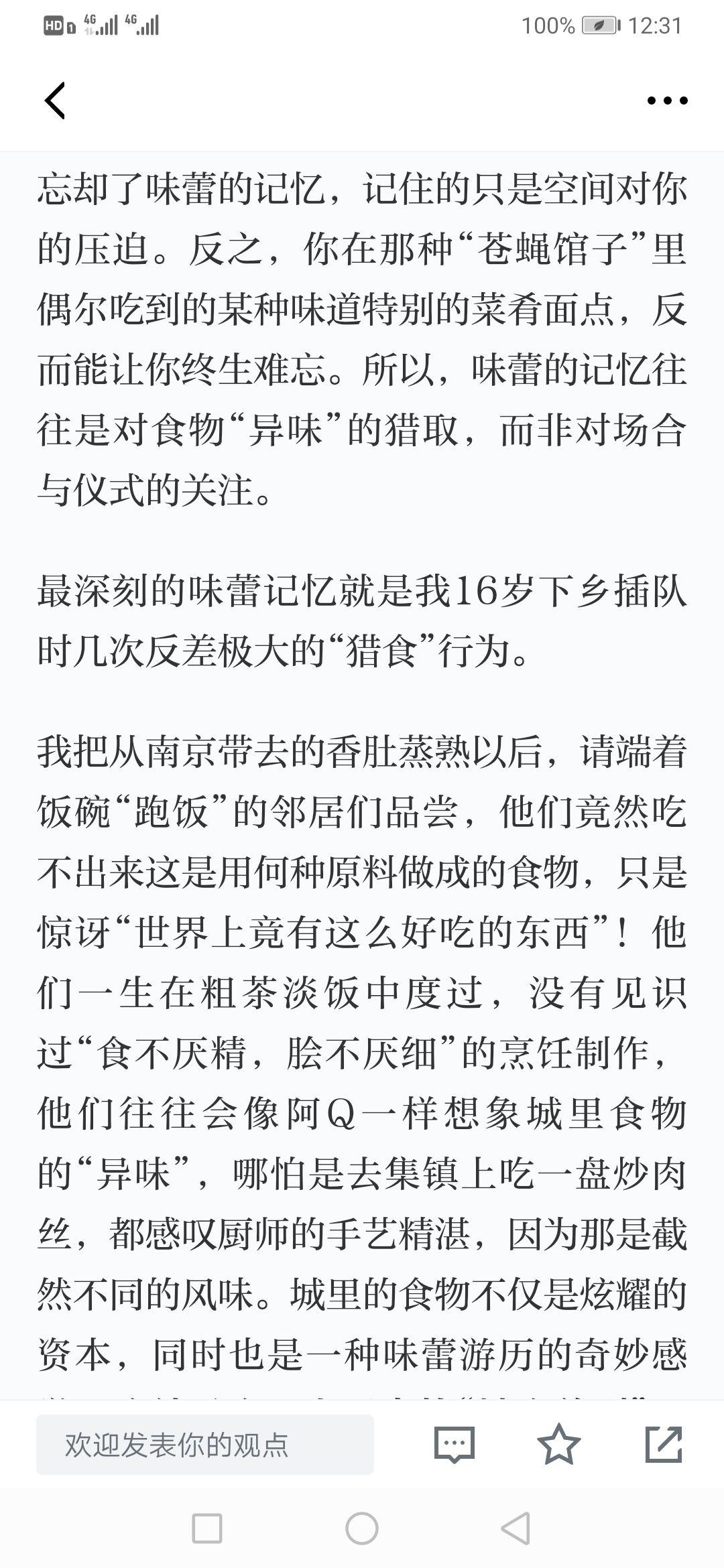Screen dimensions: 724x1568
Task: Favorite this article with the star
Action: (559, 1444)
